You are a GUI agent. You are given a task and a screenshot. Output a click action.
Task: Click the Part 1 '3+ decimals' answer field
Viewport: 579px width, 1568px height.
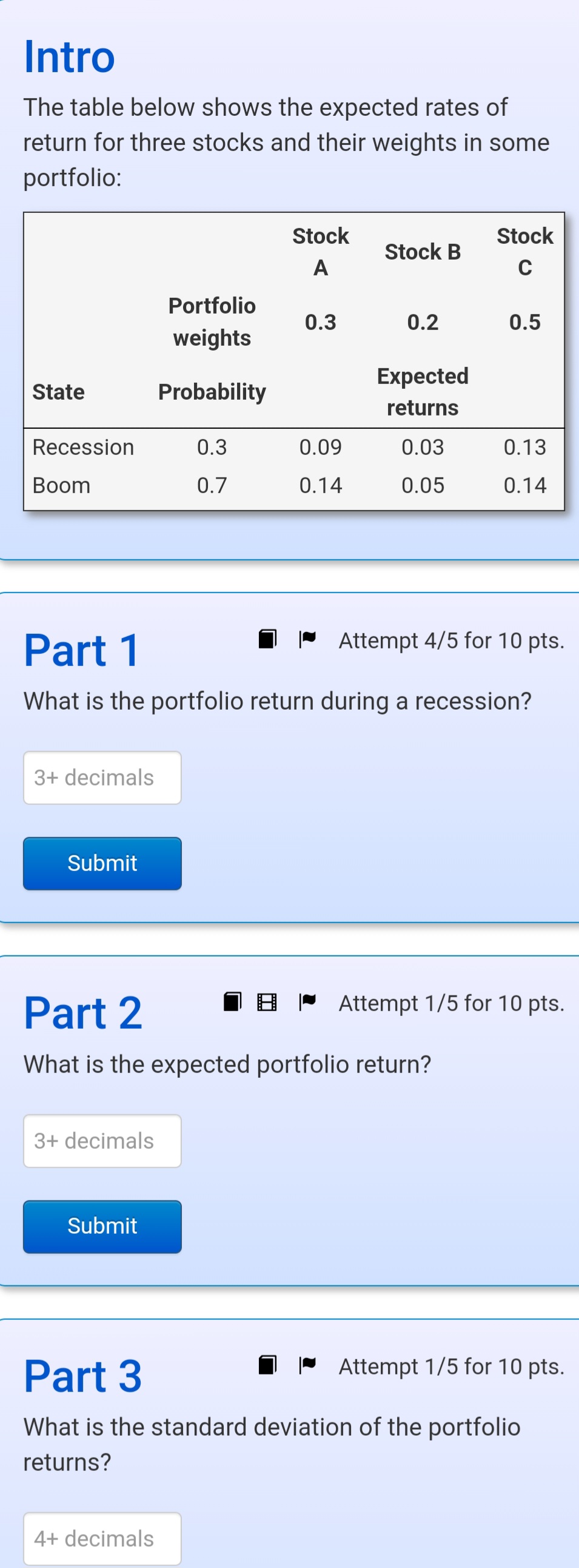(102, 777)
